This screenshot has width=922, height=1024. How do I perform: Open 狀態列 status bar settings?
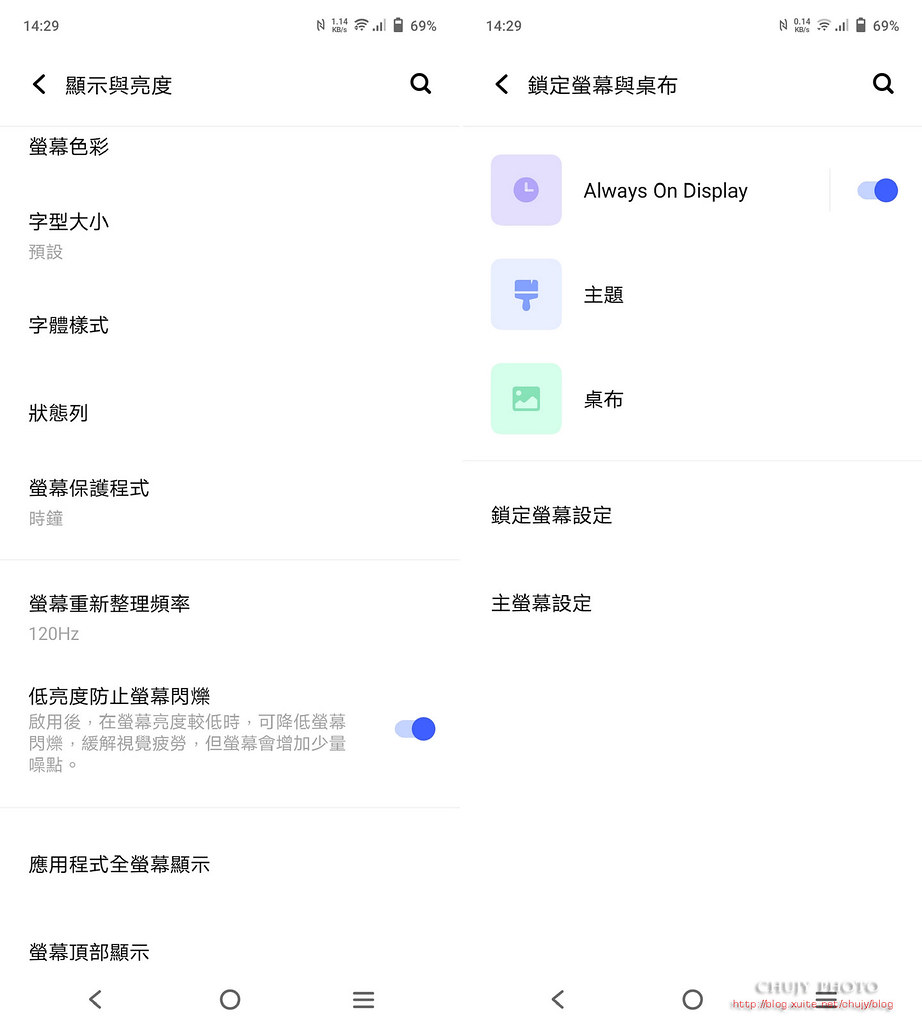click(x=59, y=413)
